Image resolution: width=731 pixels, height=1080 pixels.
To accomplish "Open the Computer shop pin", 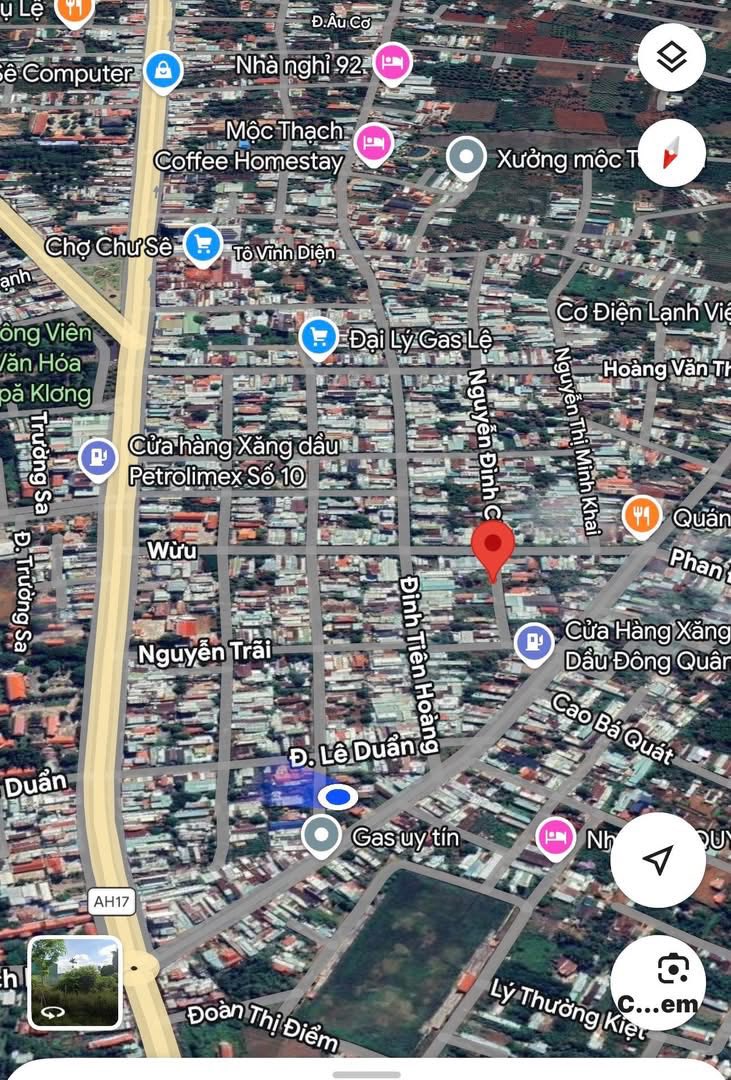I will coord(162,70).
